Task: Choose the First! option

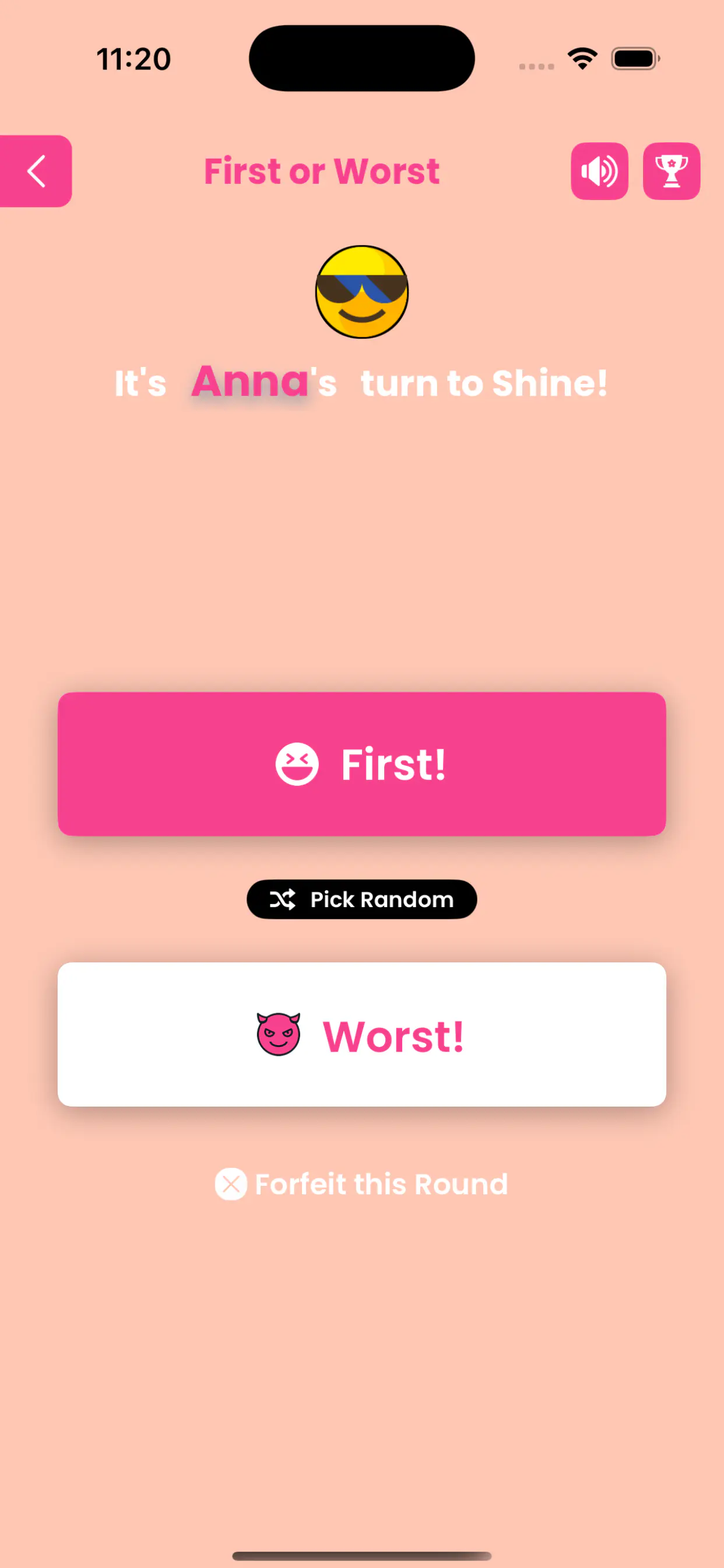Action: click(x=361, y=764)
